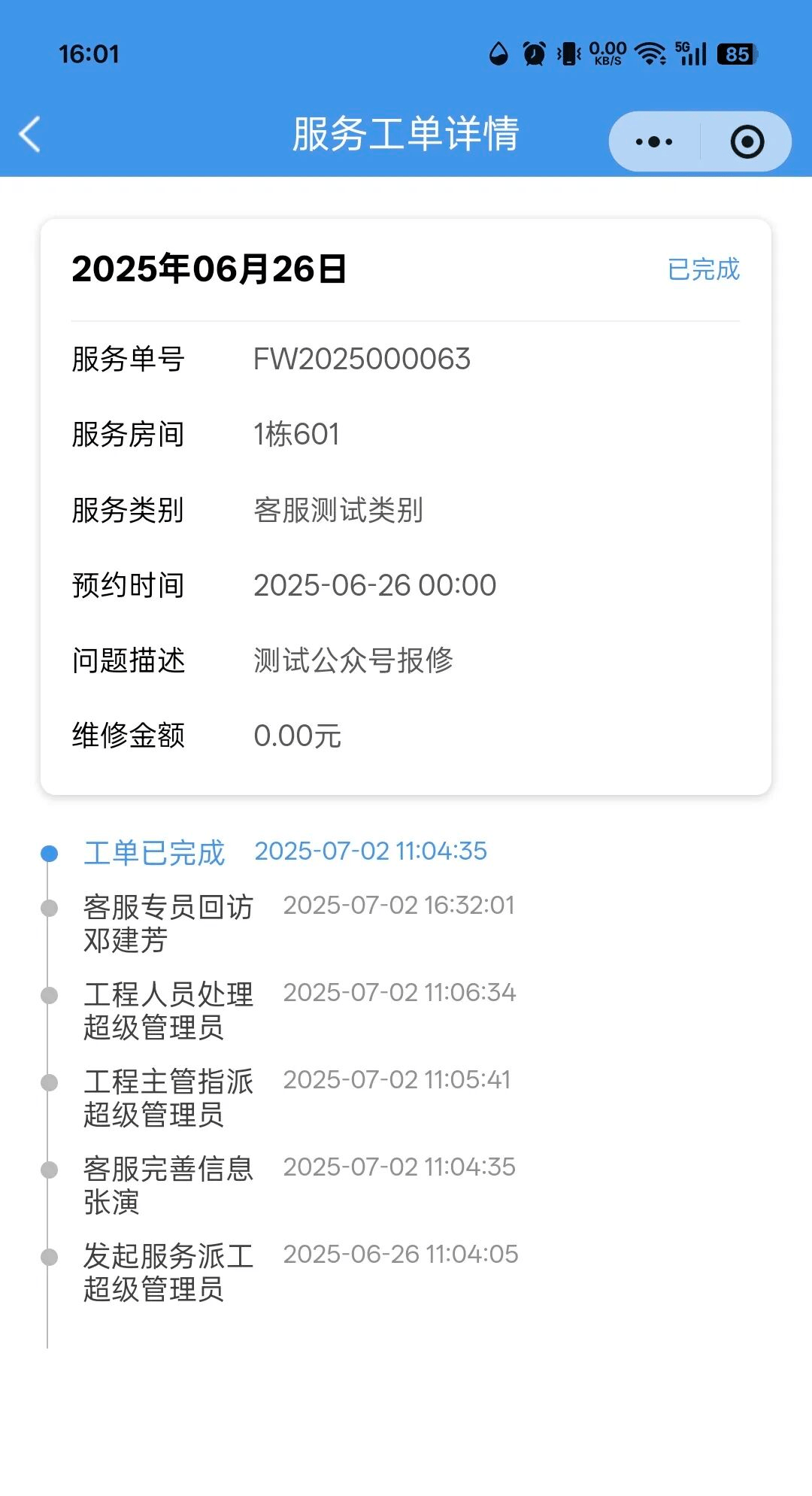The image size is (812, 1496).
Task: Click the 发起服务派工 timeline entry
Action: point(169,1271)
